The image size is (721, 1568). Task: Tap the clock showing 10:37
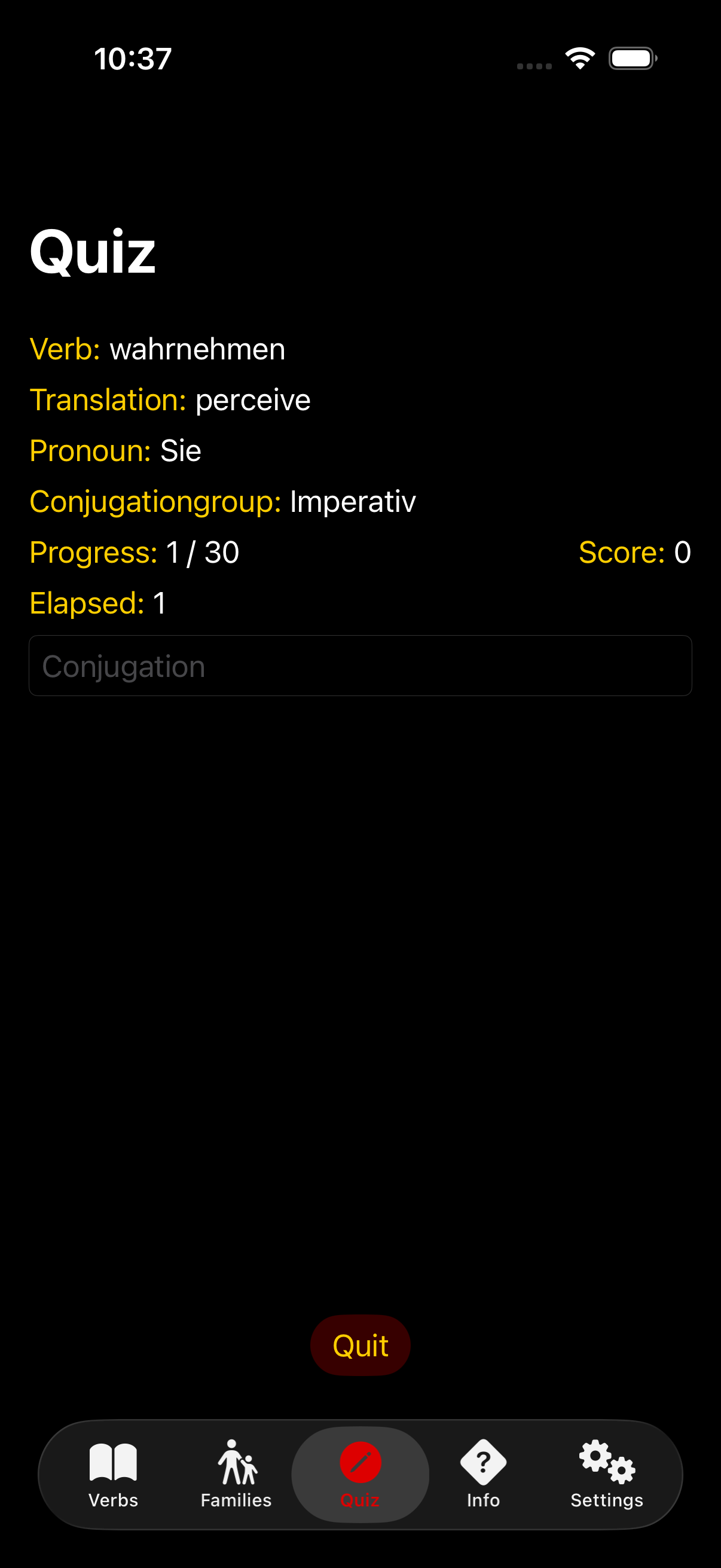[131, 58]
